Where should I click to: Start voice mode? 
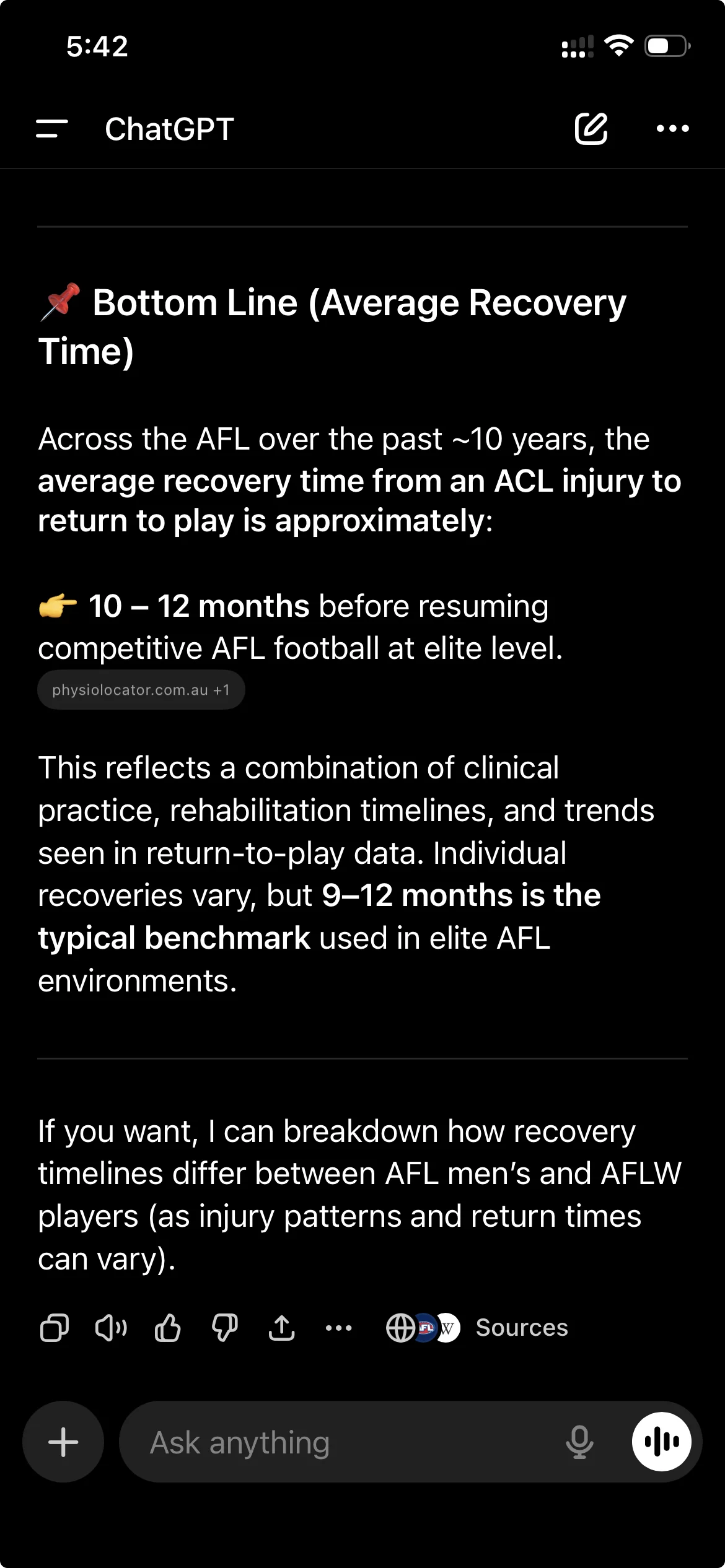[661, 1442]
